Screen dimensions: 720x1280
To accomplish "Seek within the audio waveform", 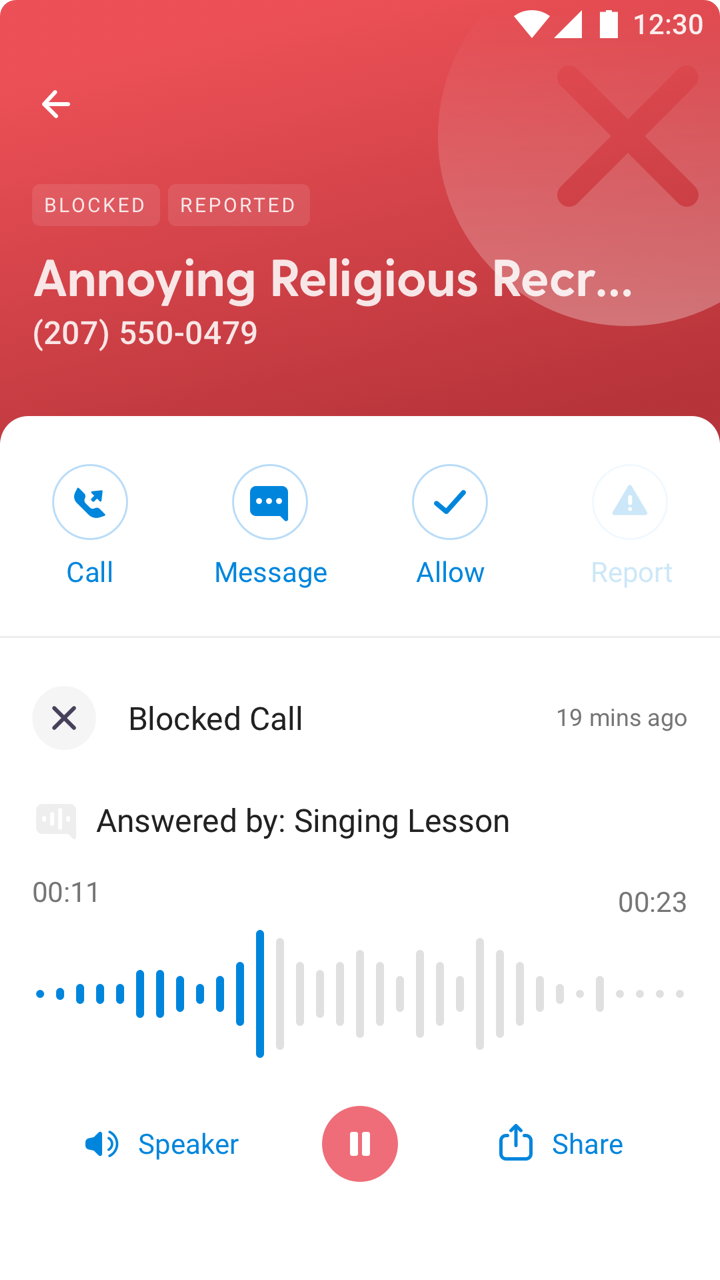I will pyautogui.click(x=360, y=994).
